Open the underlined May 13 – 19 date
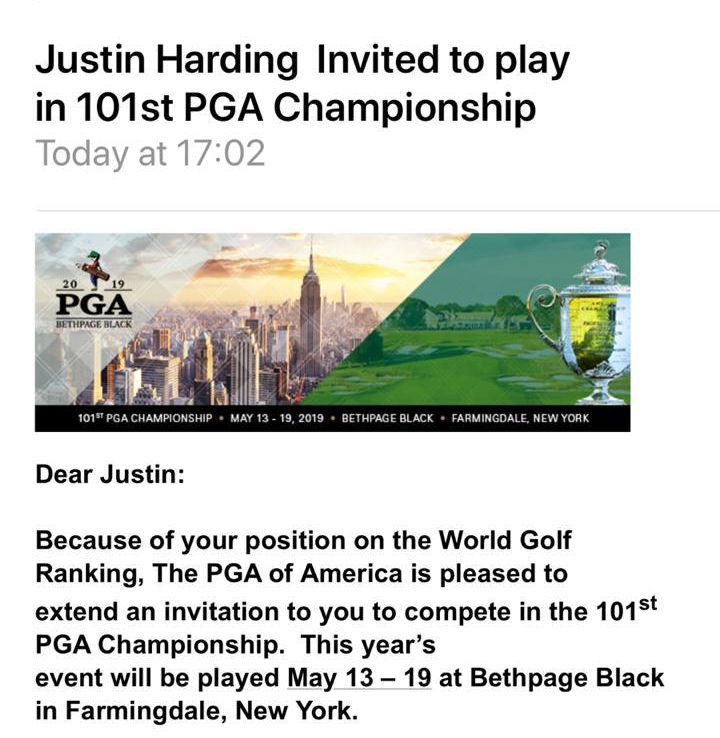 point(359,678)
